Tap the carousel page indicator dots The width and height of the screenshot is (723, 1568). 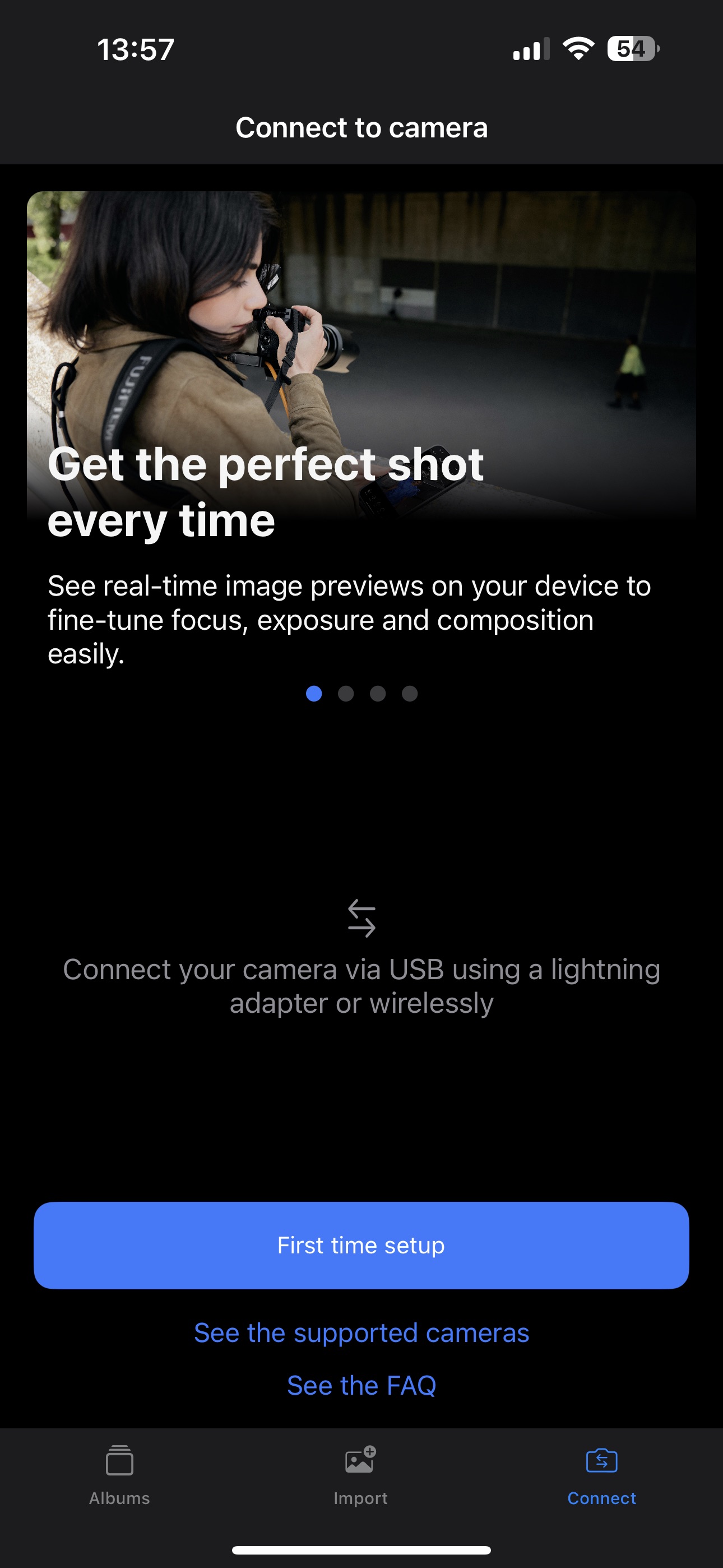361,693
